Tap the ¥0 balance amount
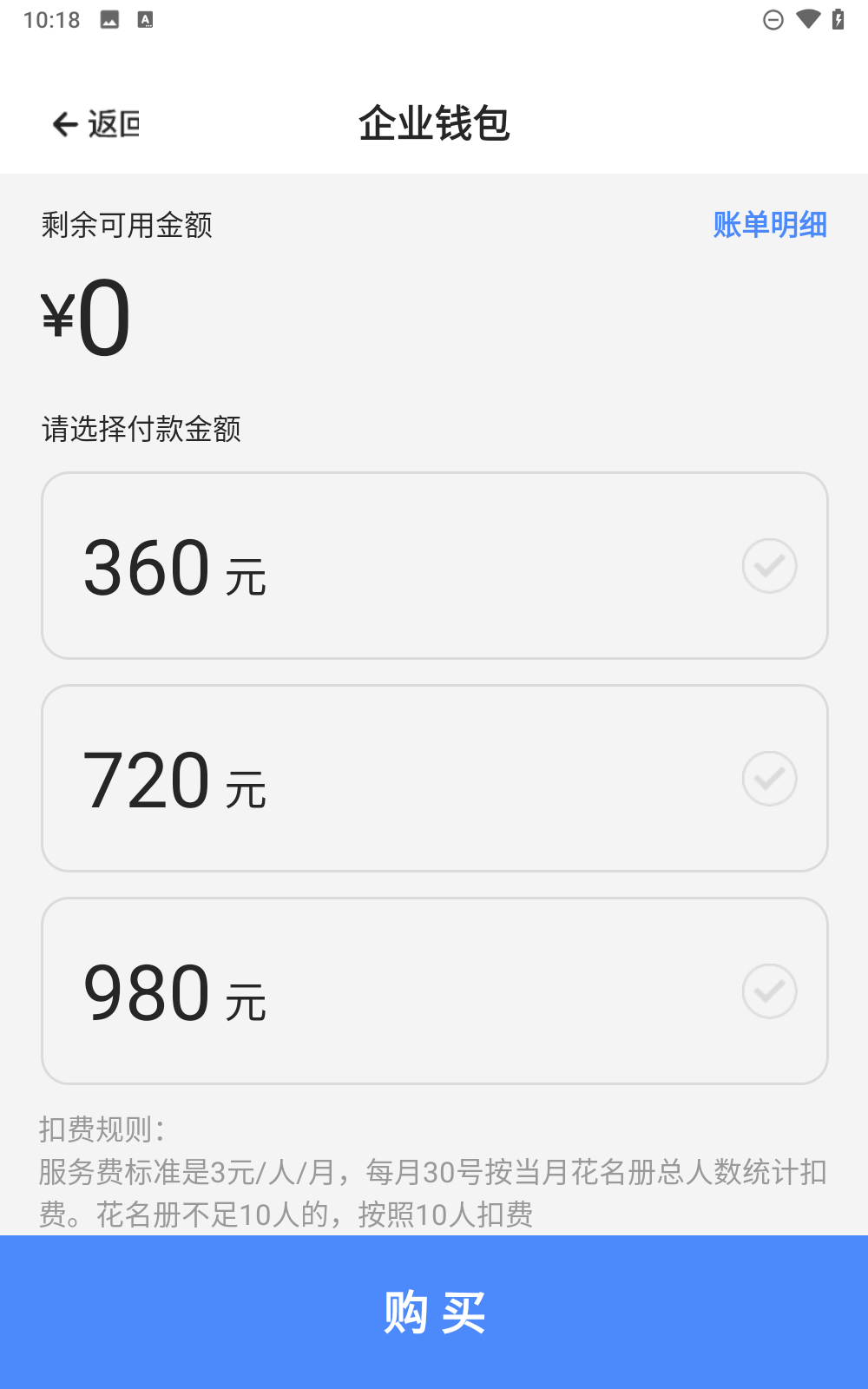The height and width of the screenshot is (1389, 868). coord(83,319)
